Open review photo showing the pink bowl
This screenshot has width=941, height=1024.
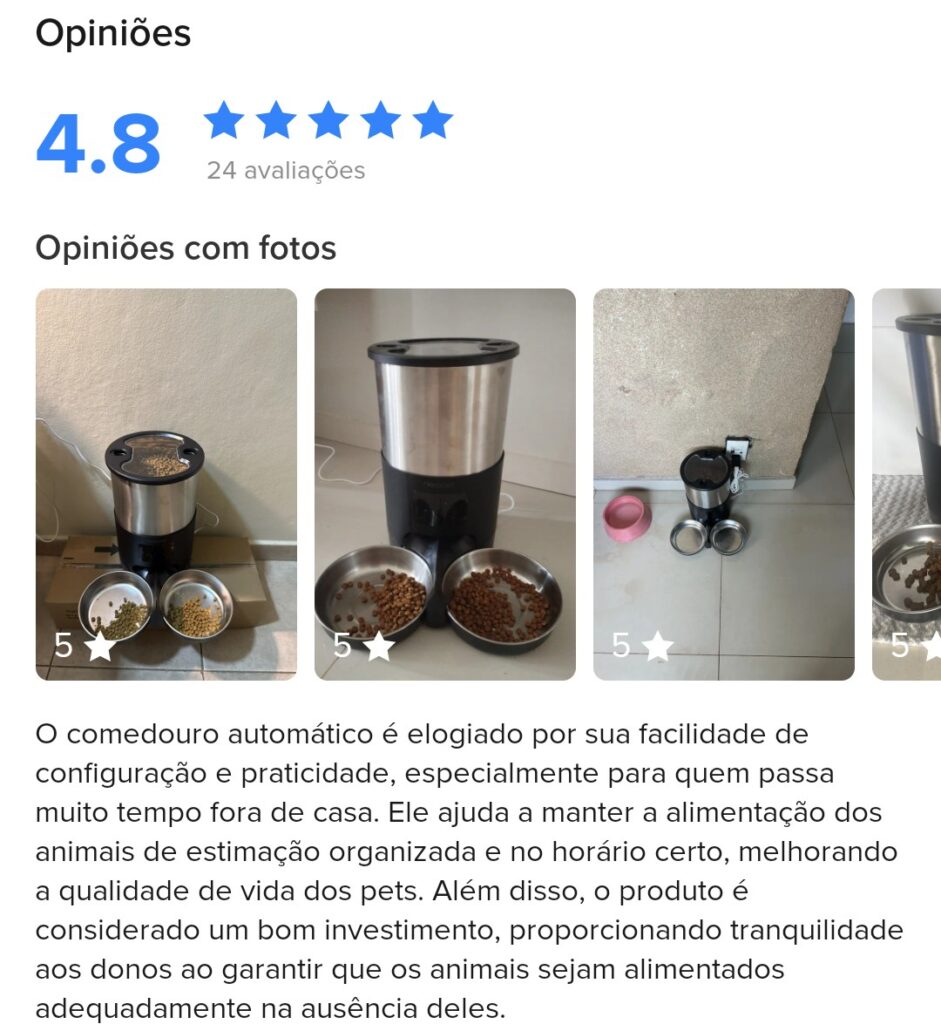pos(723,485)
